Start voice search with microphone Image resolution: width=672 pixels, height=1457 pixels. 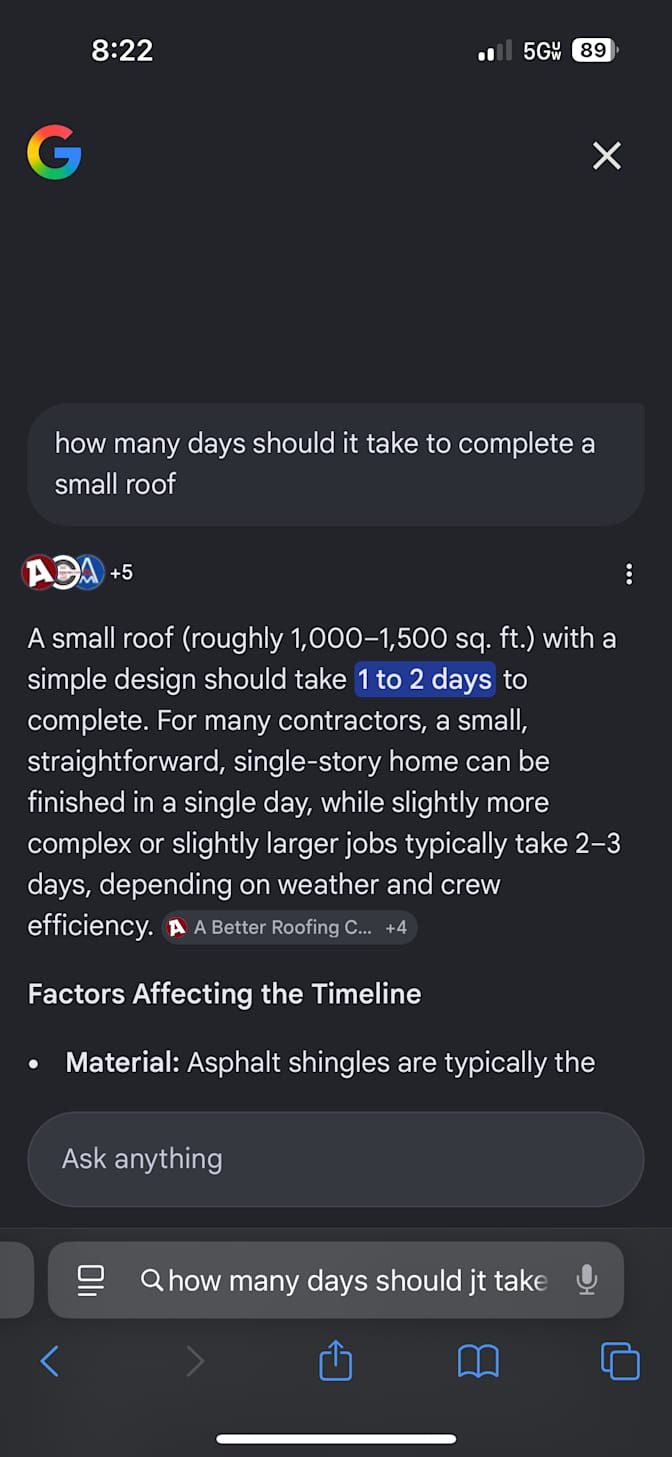pos(588,1280)
